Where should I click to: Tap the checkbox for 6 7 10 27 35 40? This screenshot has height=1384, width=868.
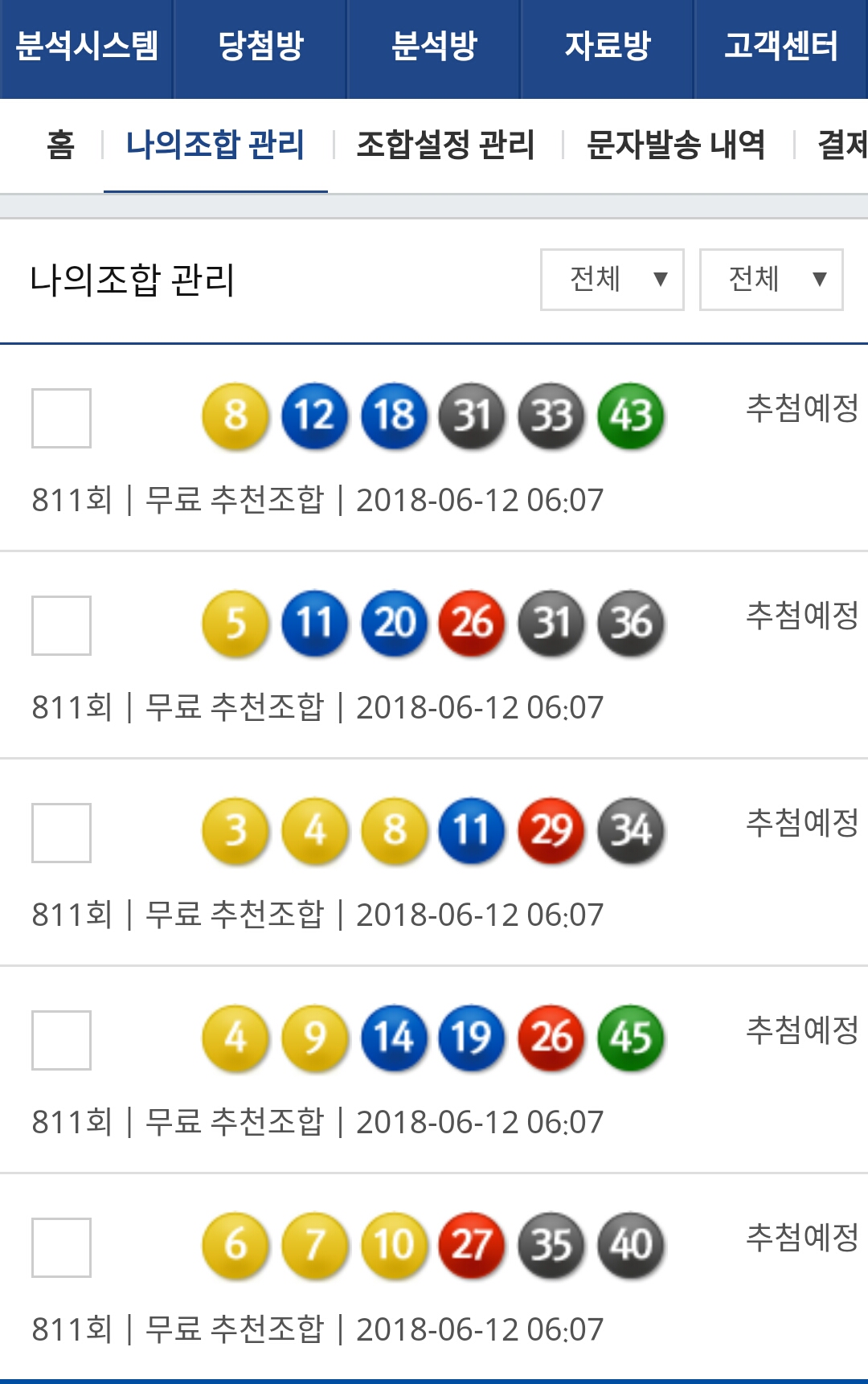(61, 1247)
